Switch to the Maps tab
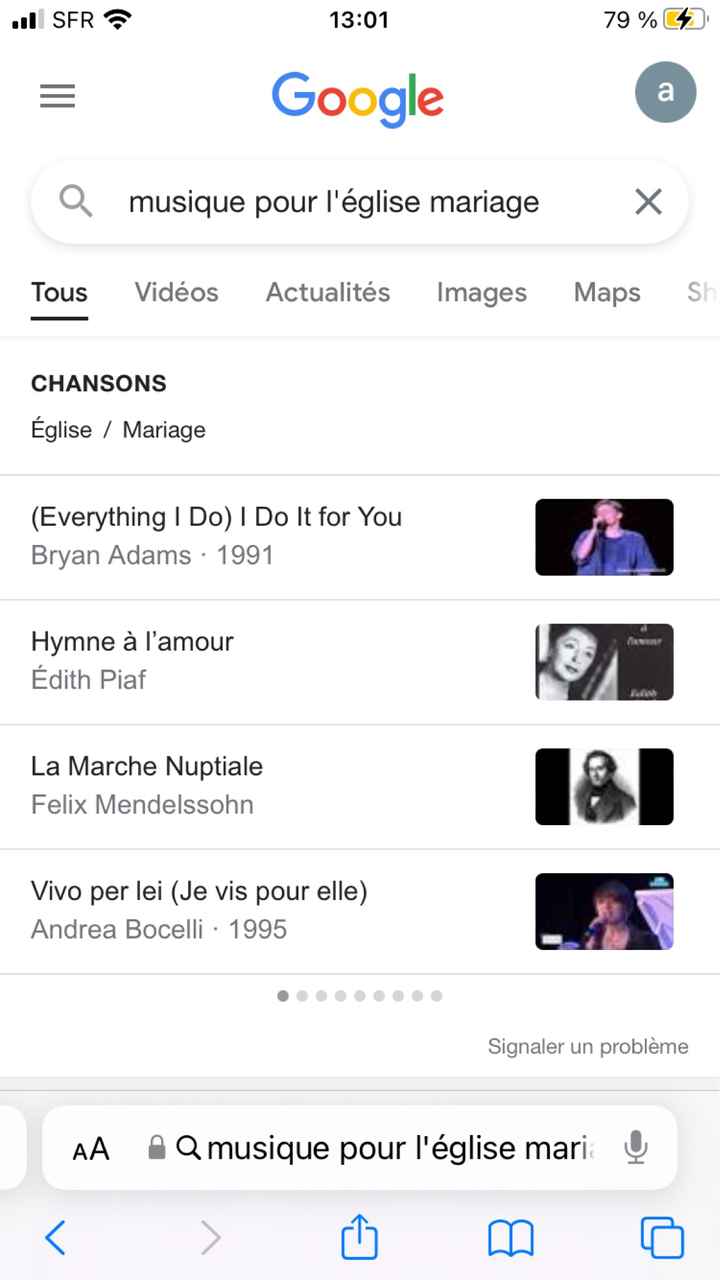Image resolution: width=720 pixels, height=1280 pixels. coord(607,292)
